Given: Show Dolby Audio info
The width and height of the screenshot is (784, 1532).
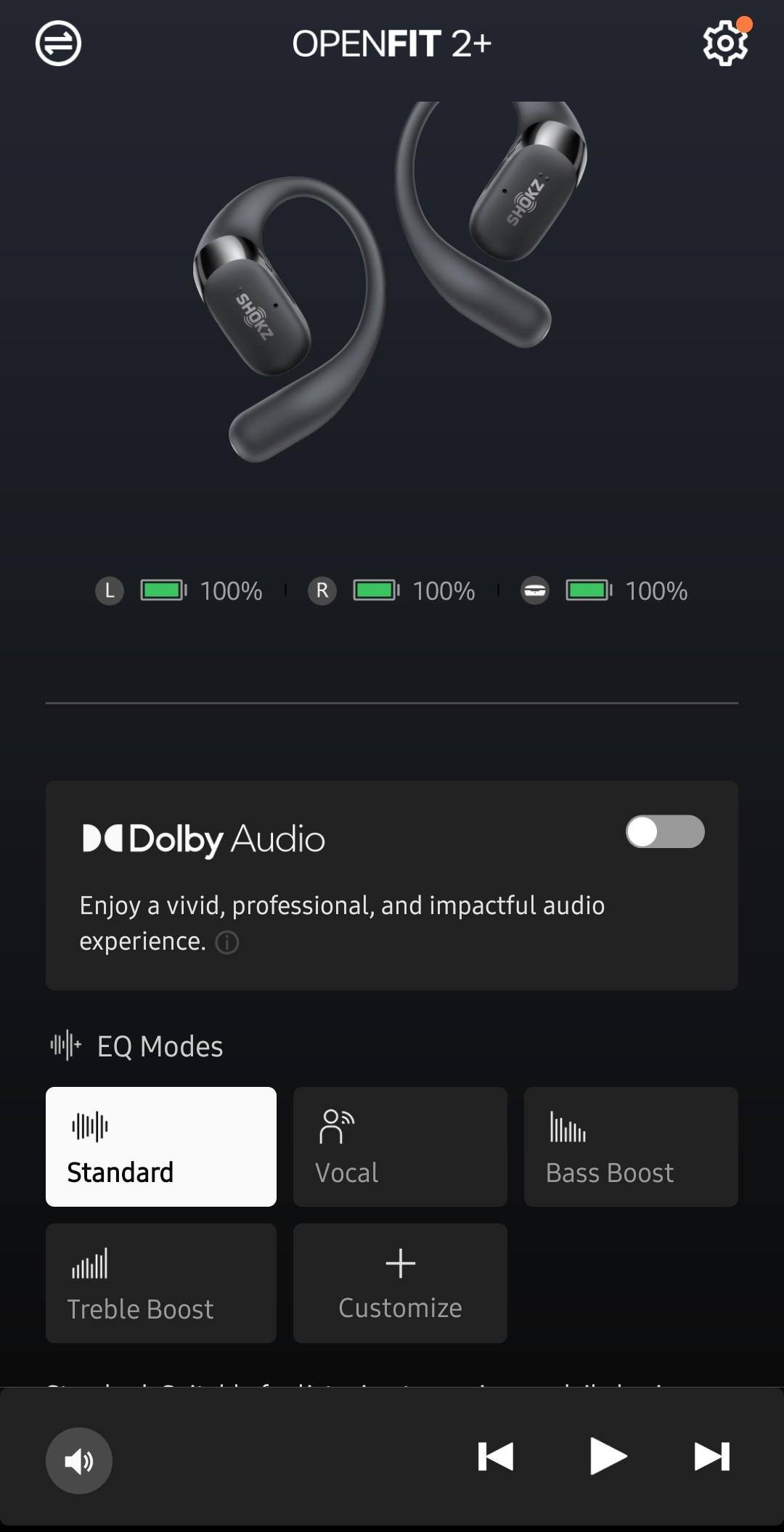Looking at the screenshot, I should 227,942.
